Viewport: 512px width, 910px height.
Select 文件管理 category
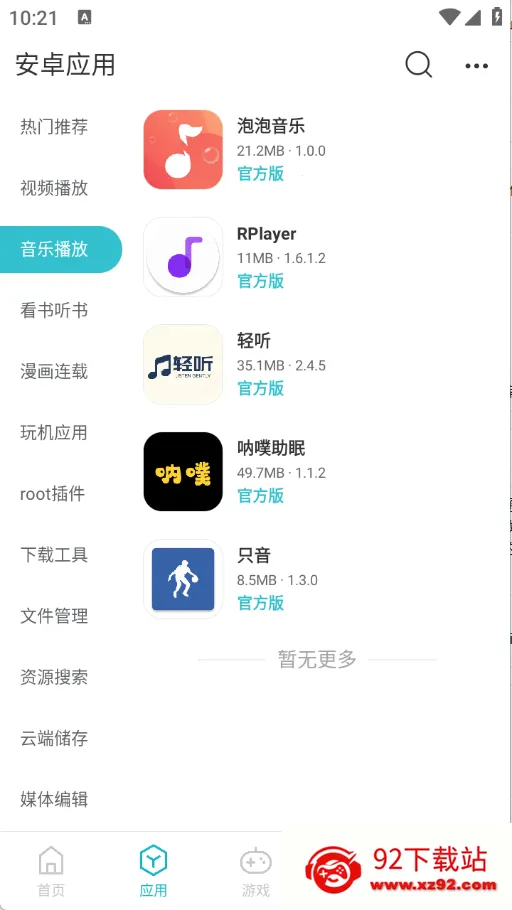point(54,616)
